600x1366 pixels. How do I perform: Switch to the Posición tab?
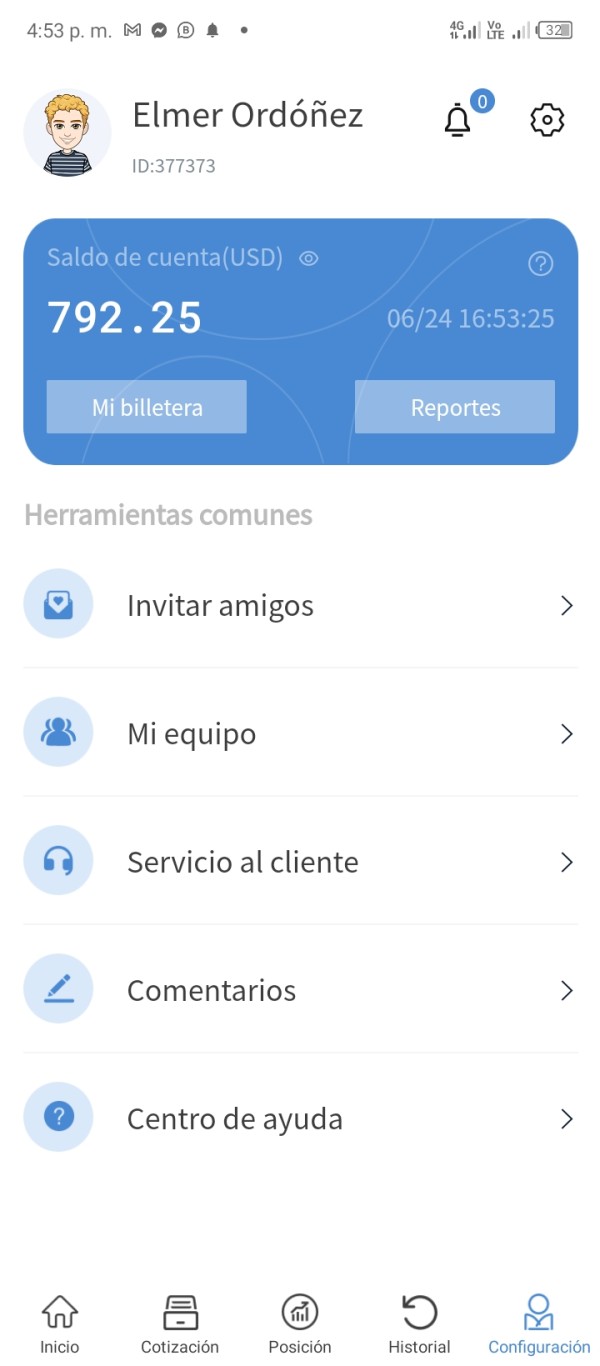pos(300,1324)
